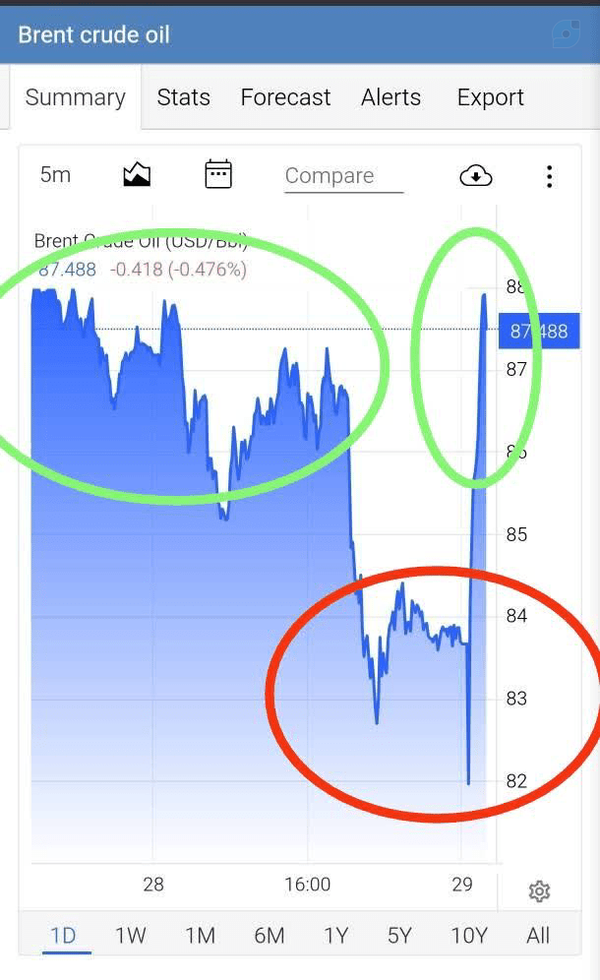The height and width of the screenshot is (980, 600).
Task: Open the calendar date picker
Action: click(x=218, y=174)
